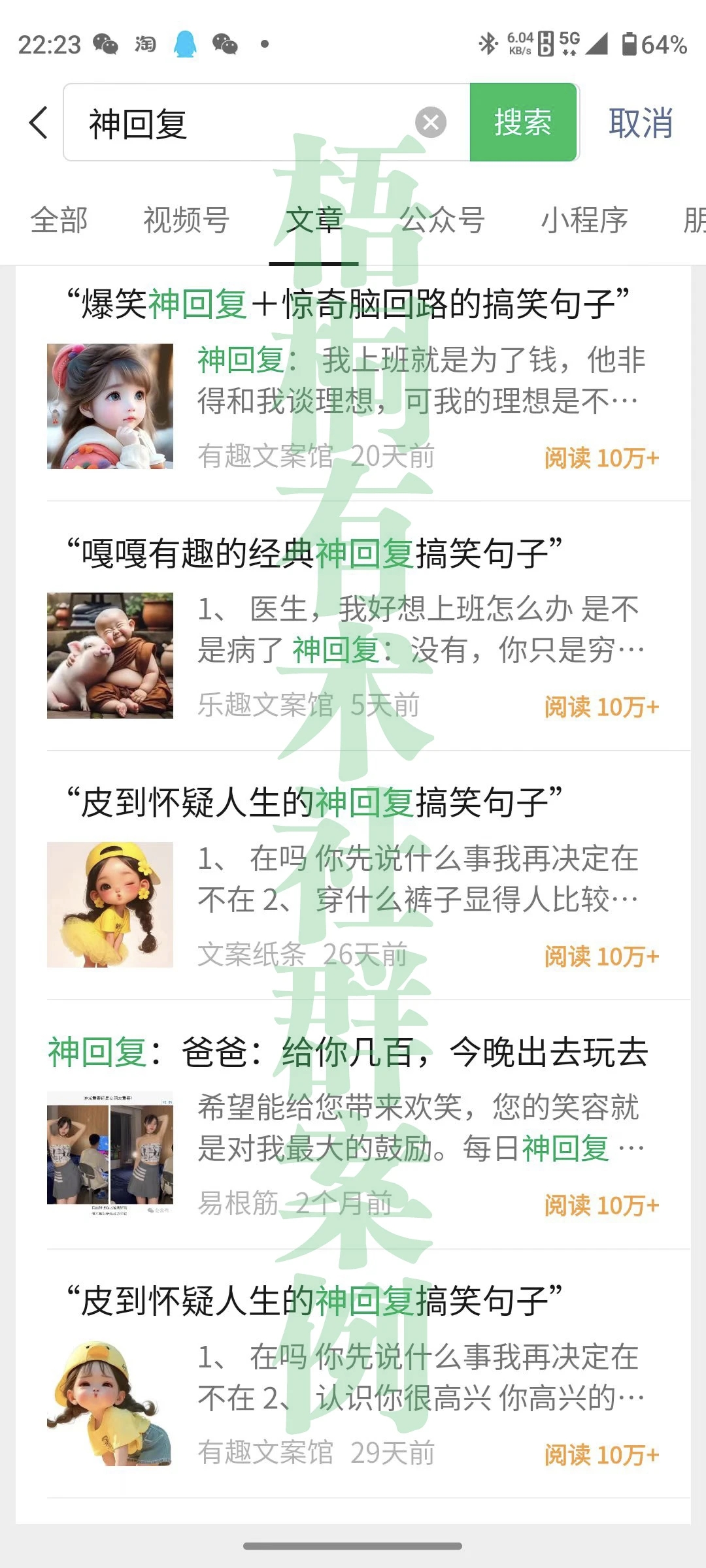Tap the 神回复 search input field

[248, 123]
